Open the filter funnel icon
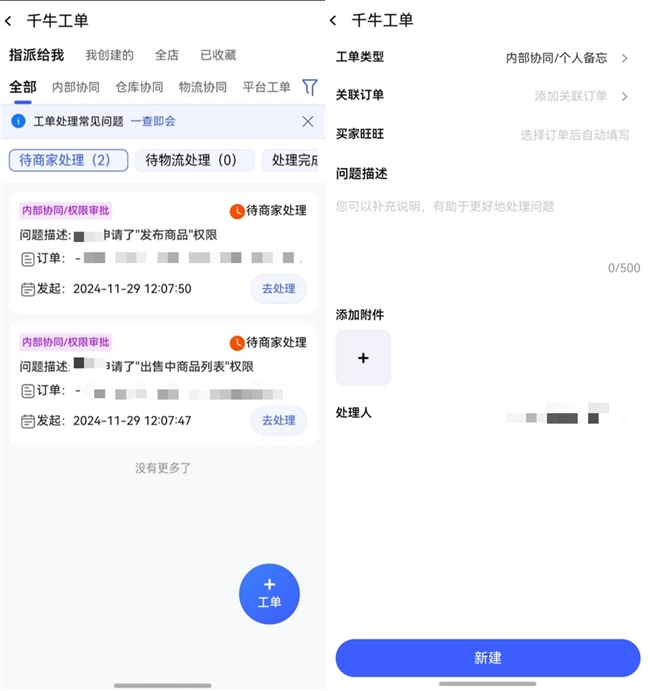650x691 pixels. pos(310,87)
